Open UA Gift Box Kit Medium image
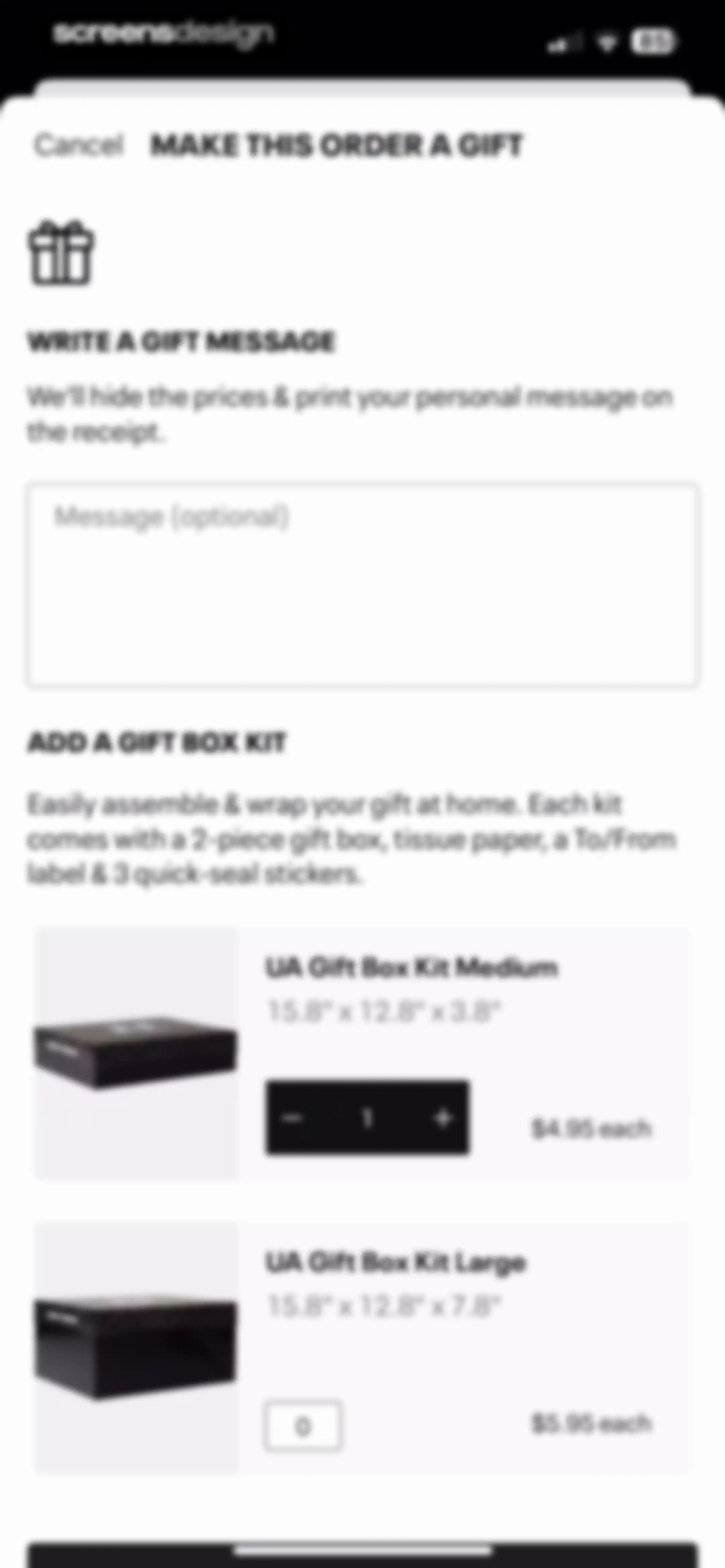The height and width of the screenshot is (1568, 725). [136, 1054]
